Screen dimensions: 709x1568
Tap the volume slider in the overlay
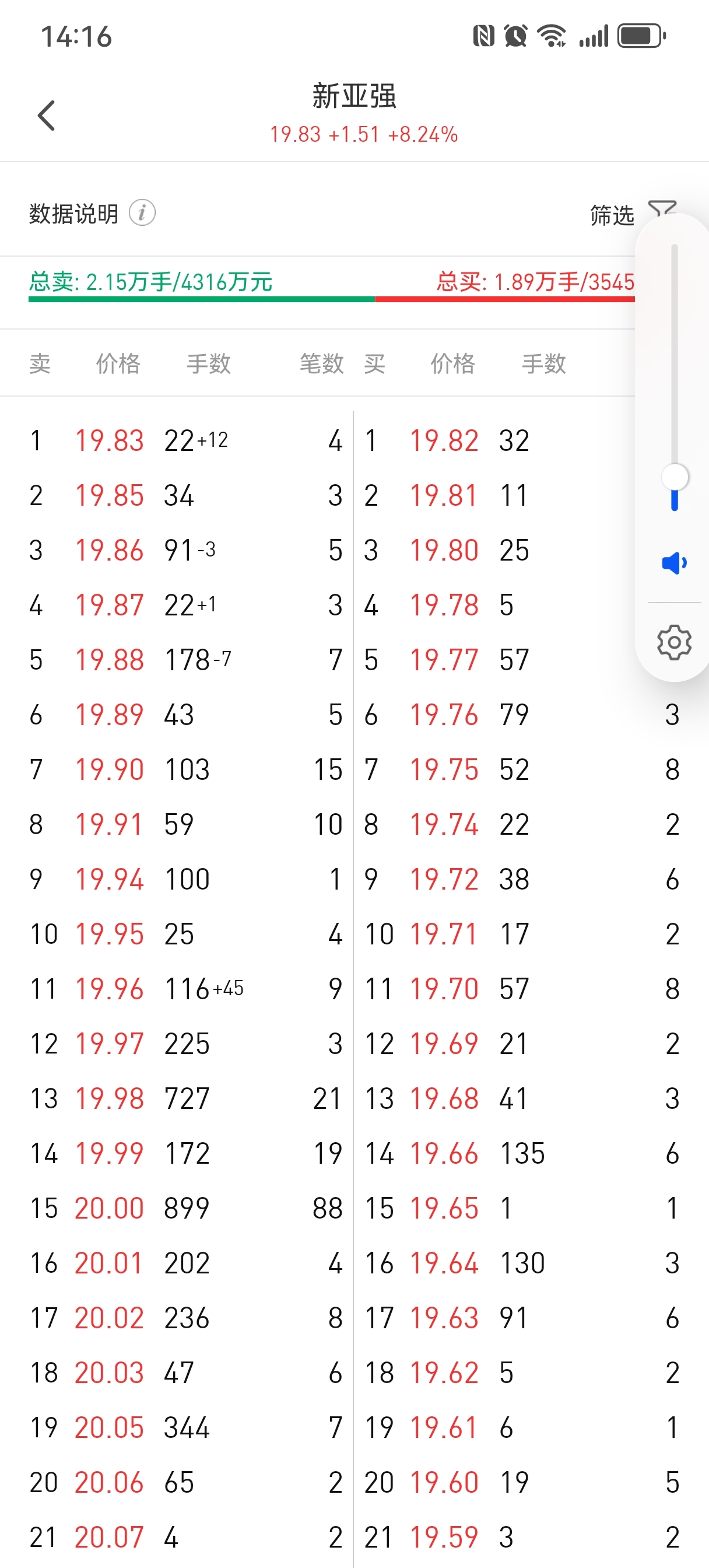[x=675, y=377]
